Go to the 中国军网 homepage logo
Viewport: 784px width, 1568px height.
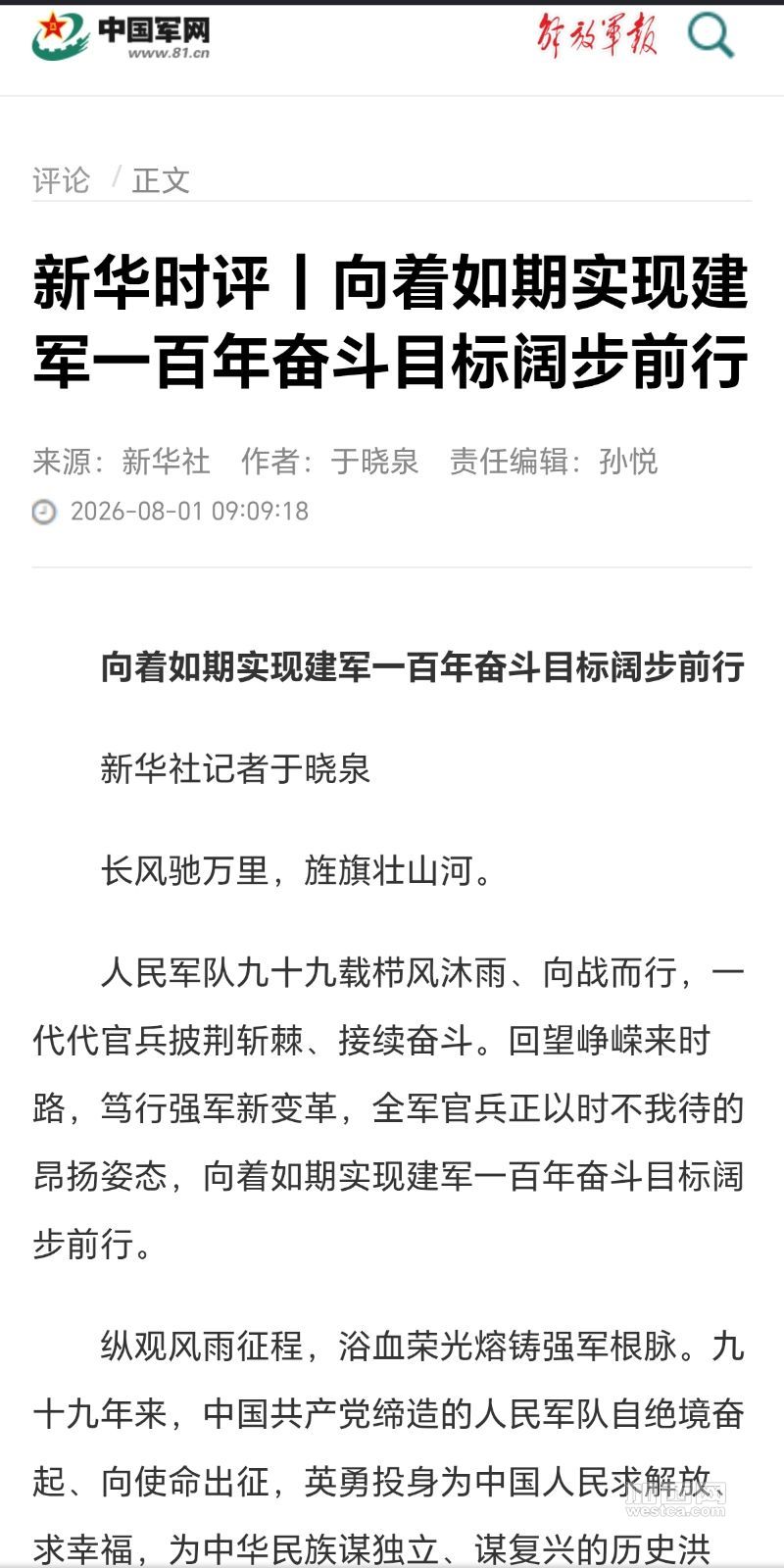tap(121, 37)
